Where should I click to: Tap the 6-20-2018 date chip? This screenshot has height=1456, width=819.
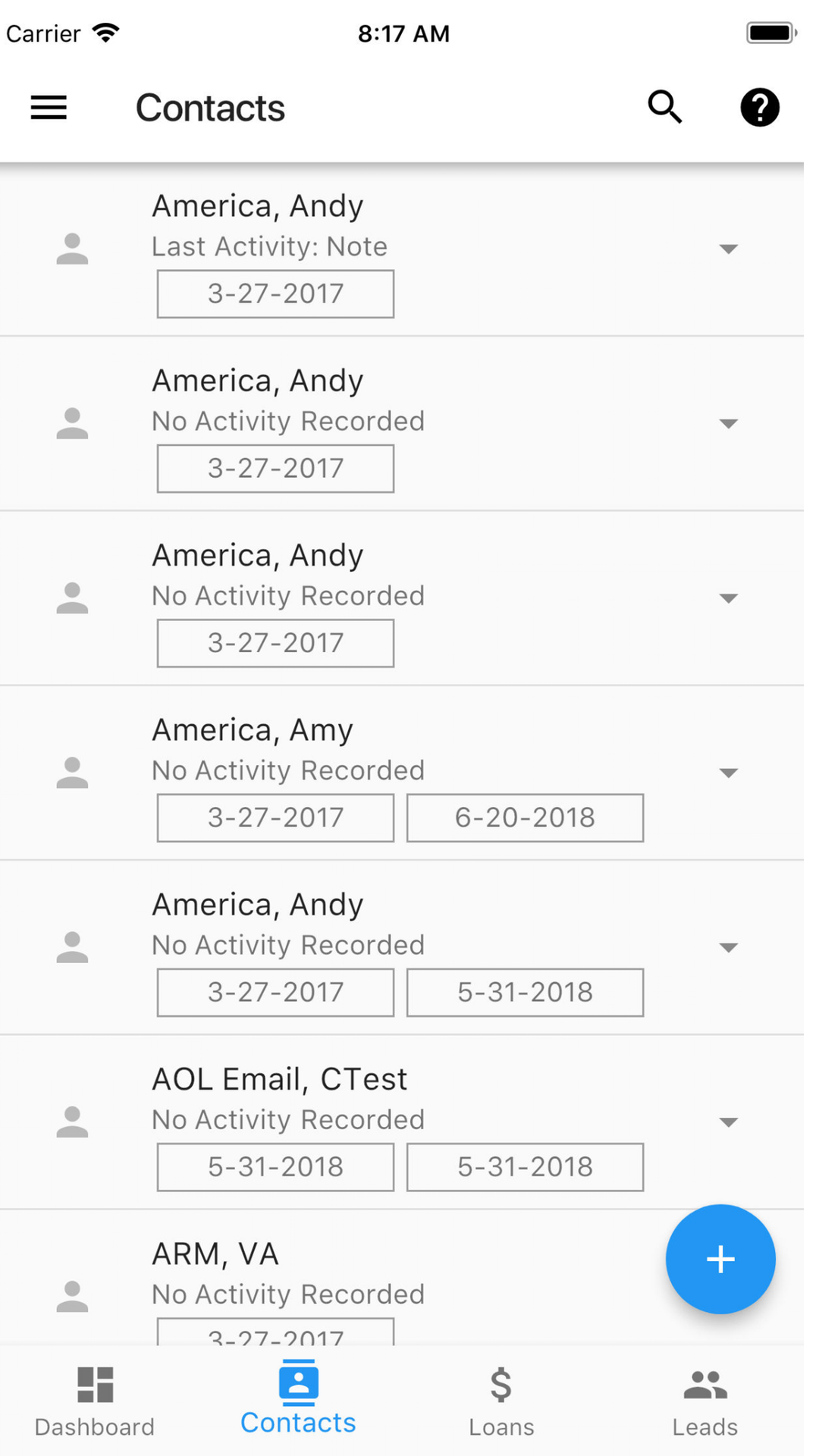click(525, 817)
